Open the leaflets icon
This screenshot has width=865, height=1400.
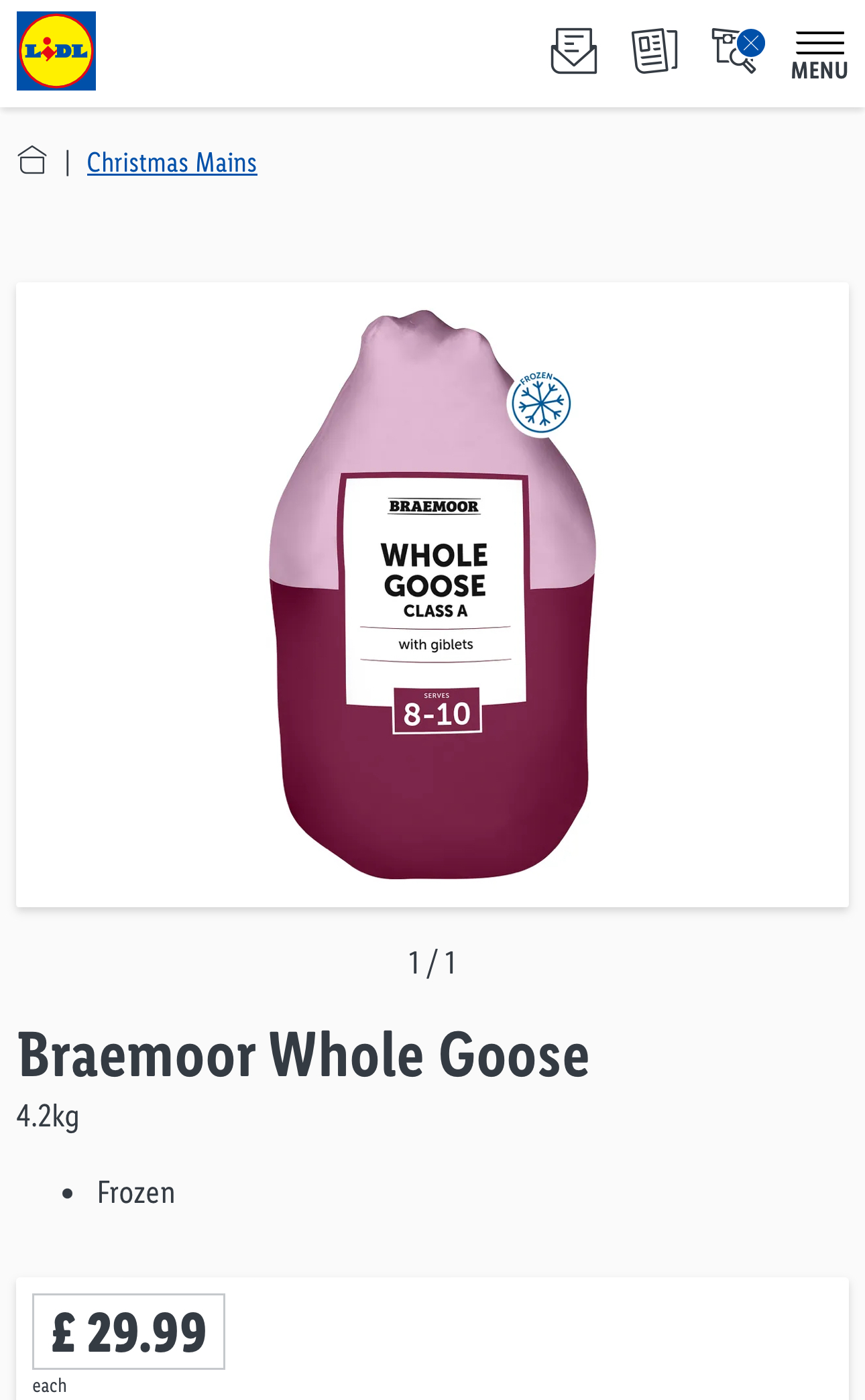(654, 51)
